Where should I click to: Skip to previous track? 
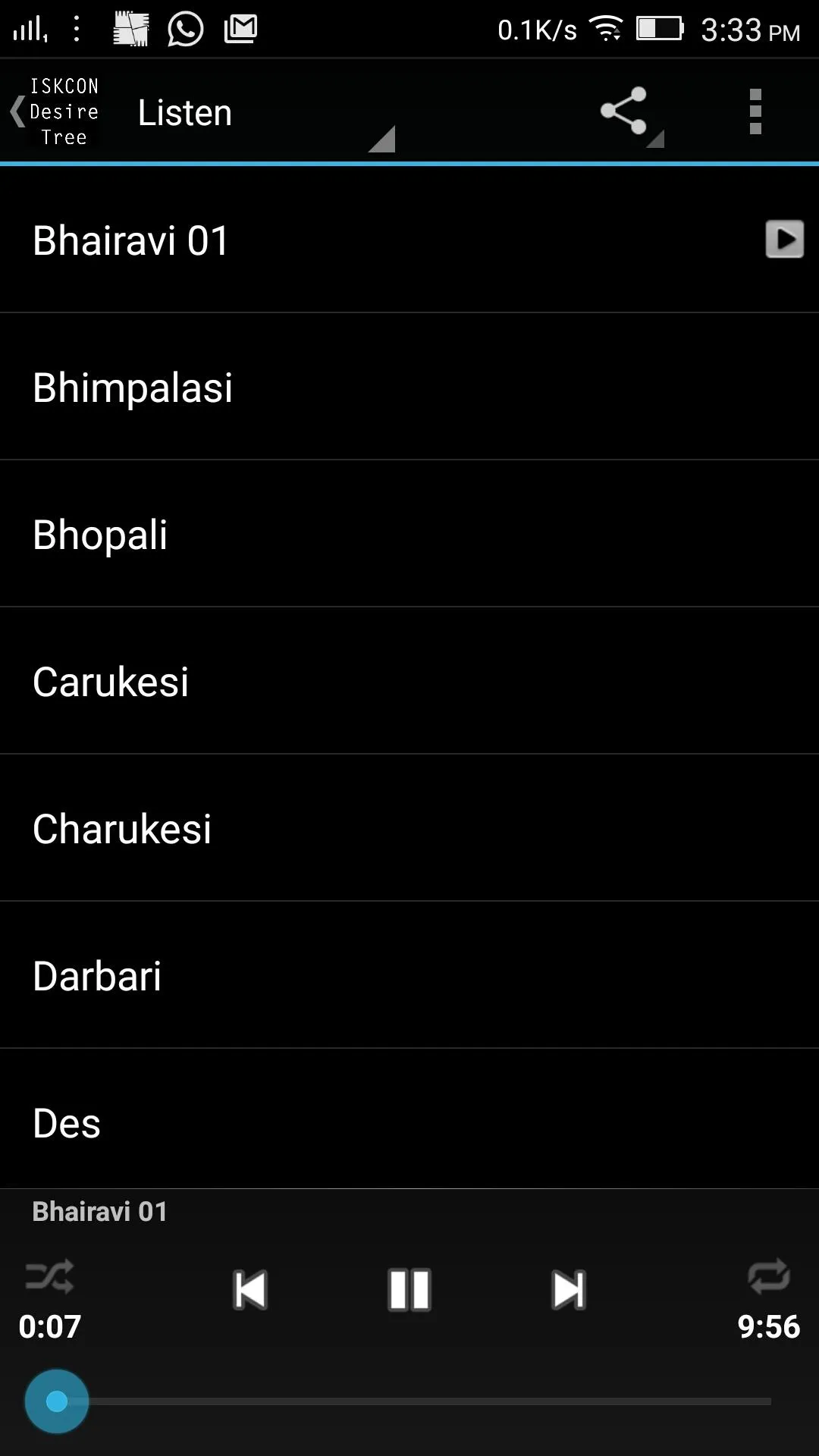(250, 1289)
